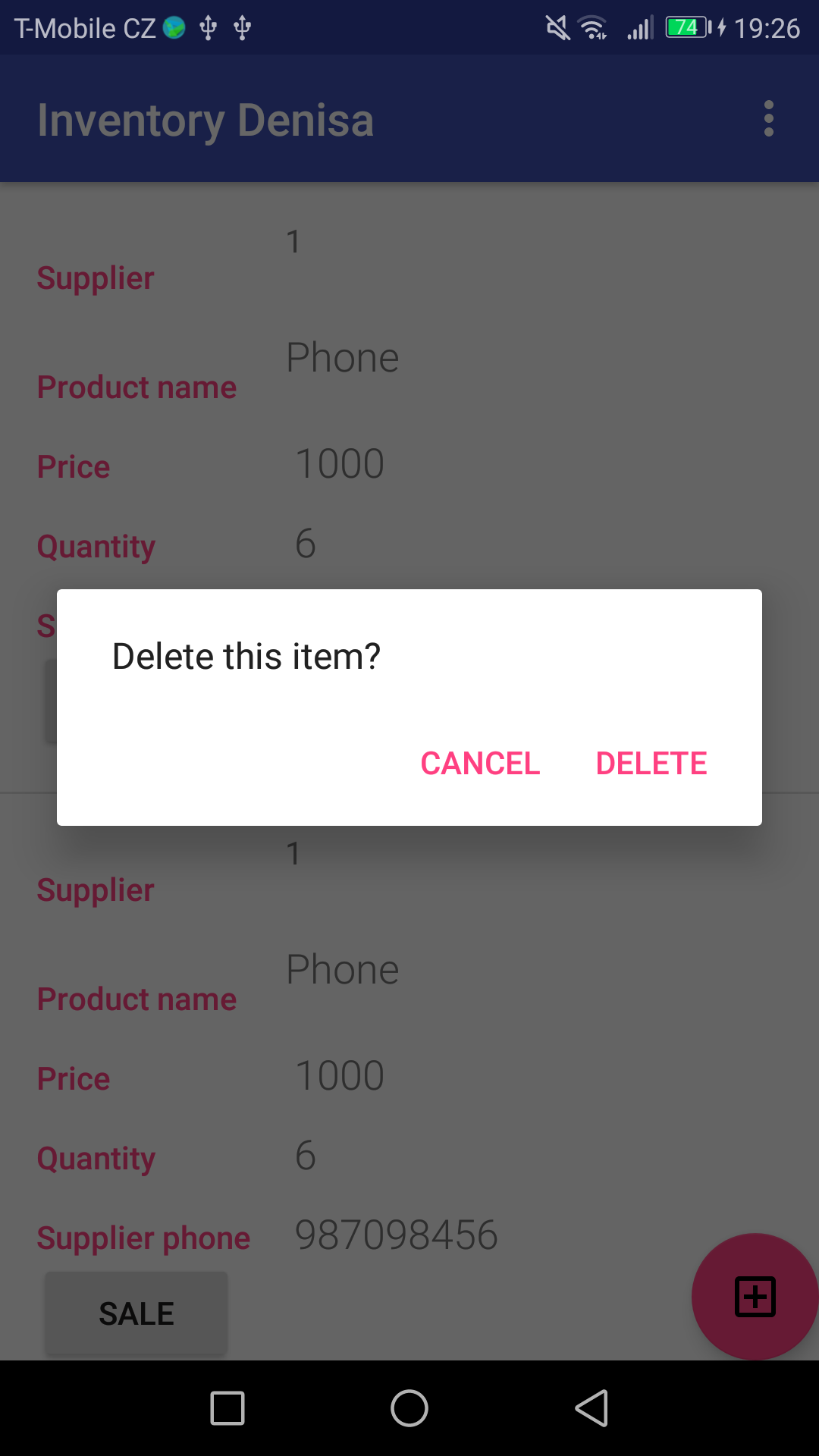The width and height of the screenshot is (819, 1456).
Task: Open the overflow menu in the action bar
Action: [x=769, y=118]
